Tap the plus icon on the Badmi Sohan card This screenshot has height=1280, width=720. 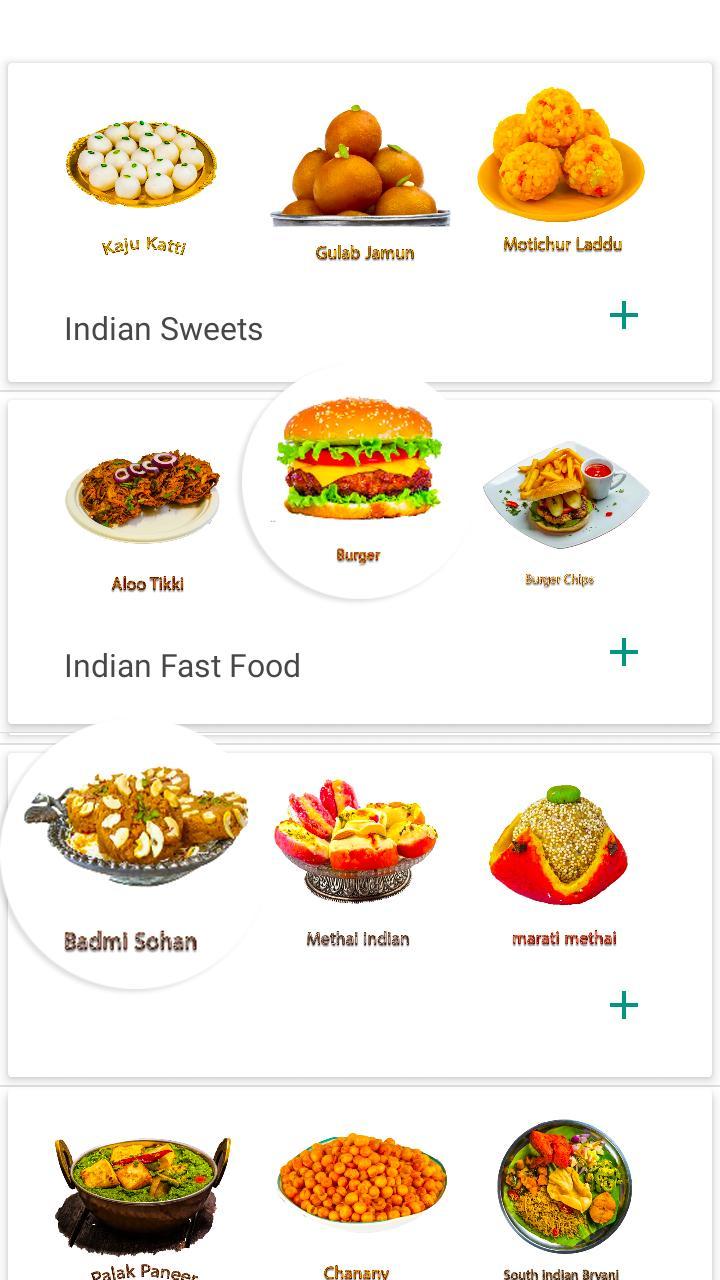tap(624, 1005)
